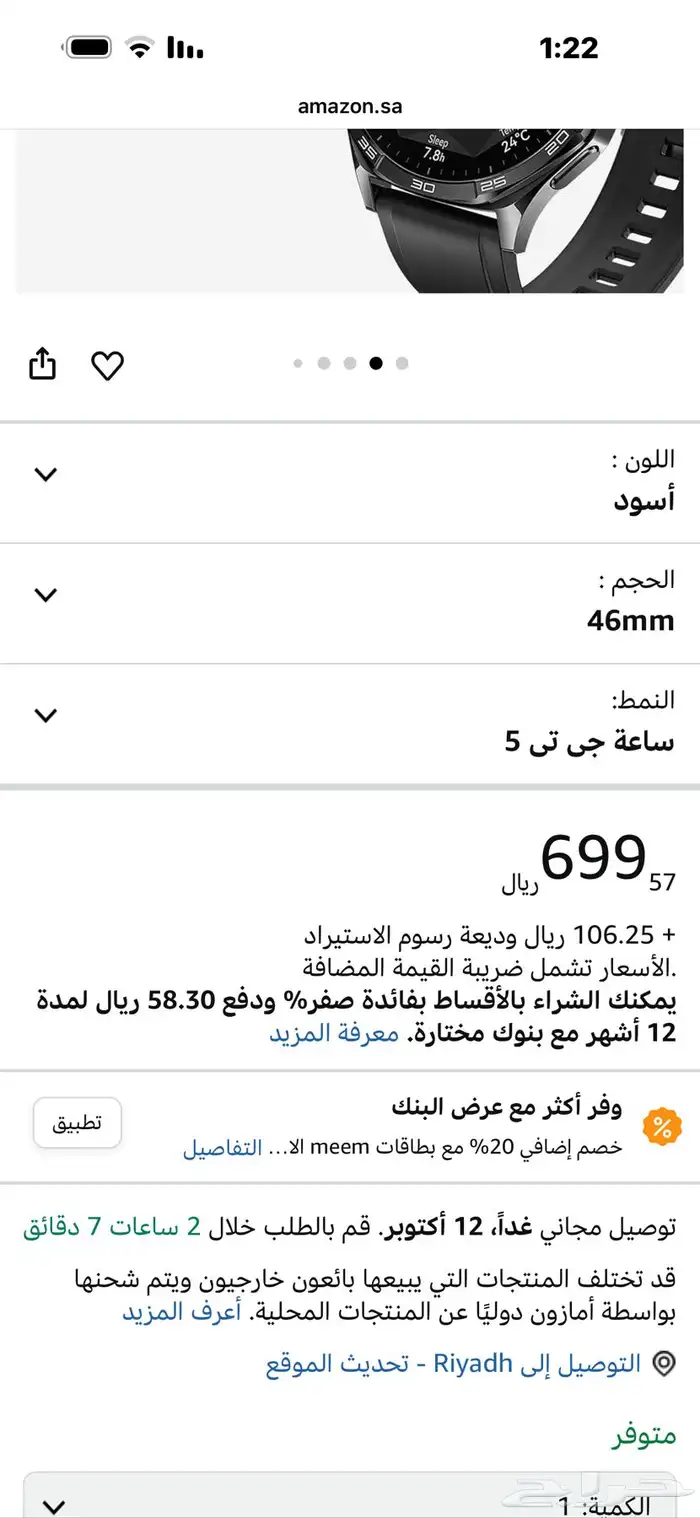The width and height of the screenshot is (700, 1518).
Task: Expand the size (الحجم) 46mm selector
Action: point(46,595)
